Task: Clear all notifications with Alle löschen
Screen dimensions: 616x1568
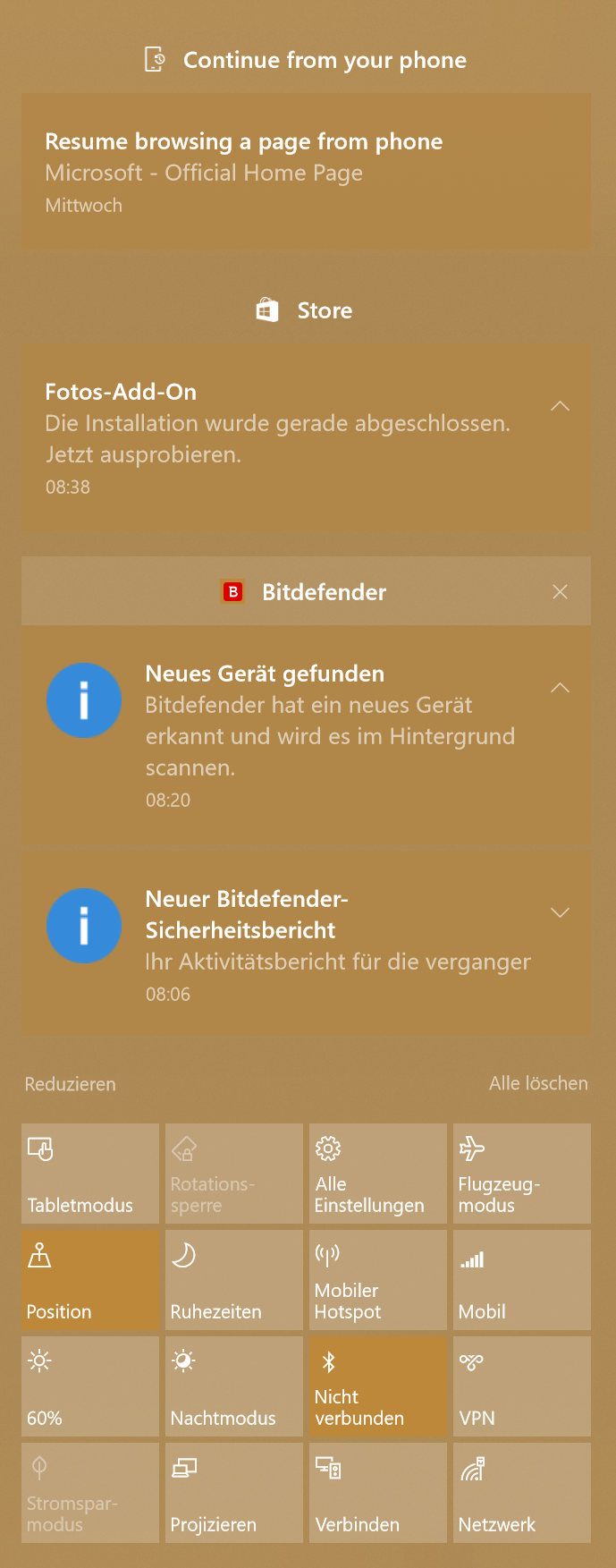Action: pyautogui.click(x=538, y=1083)
